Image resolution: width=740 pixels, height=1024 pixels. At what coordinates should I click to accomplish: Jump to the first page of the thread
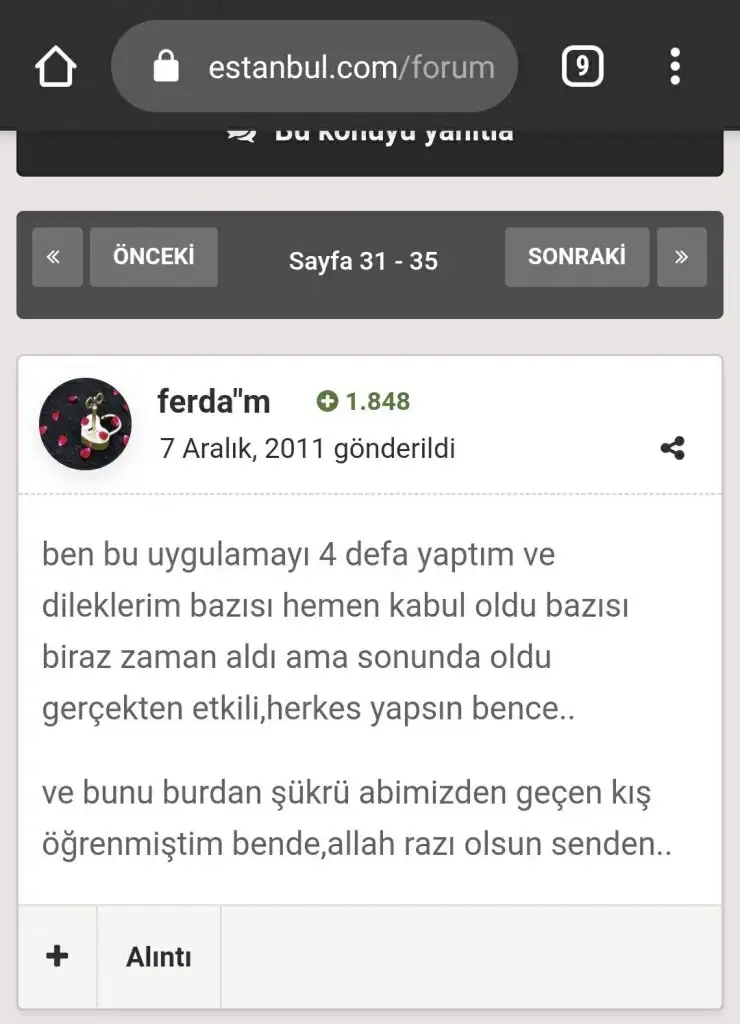pos(57,257)
